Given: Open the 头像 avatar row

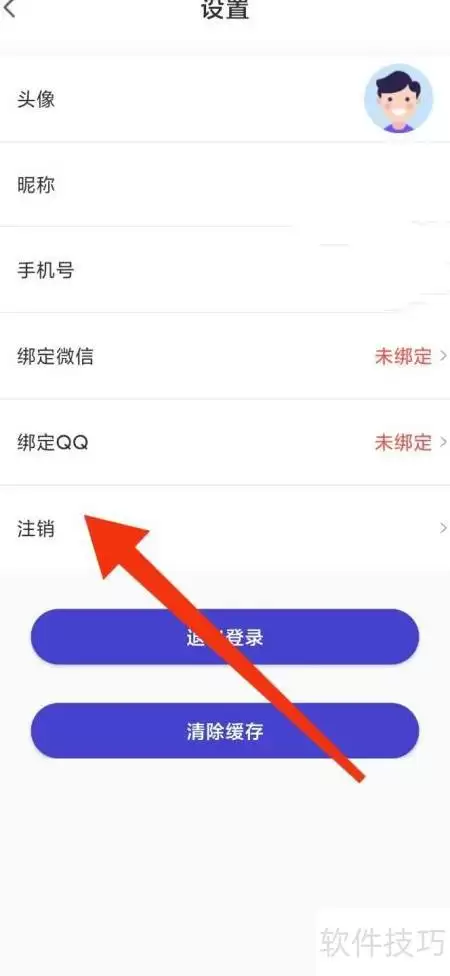Looking at the screenshot, I should (225, 99).
